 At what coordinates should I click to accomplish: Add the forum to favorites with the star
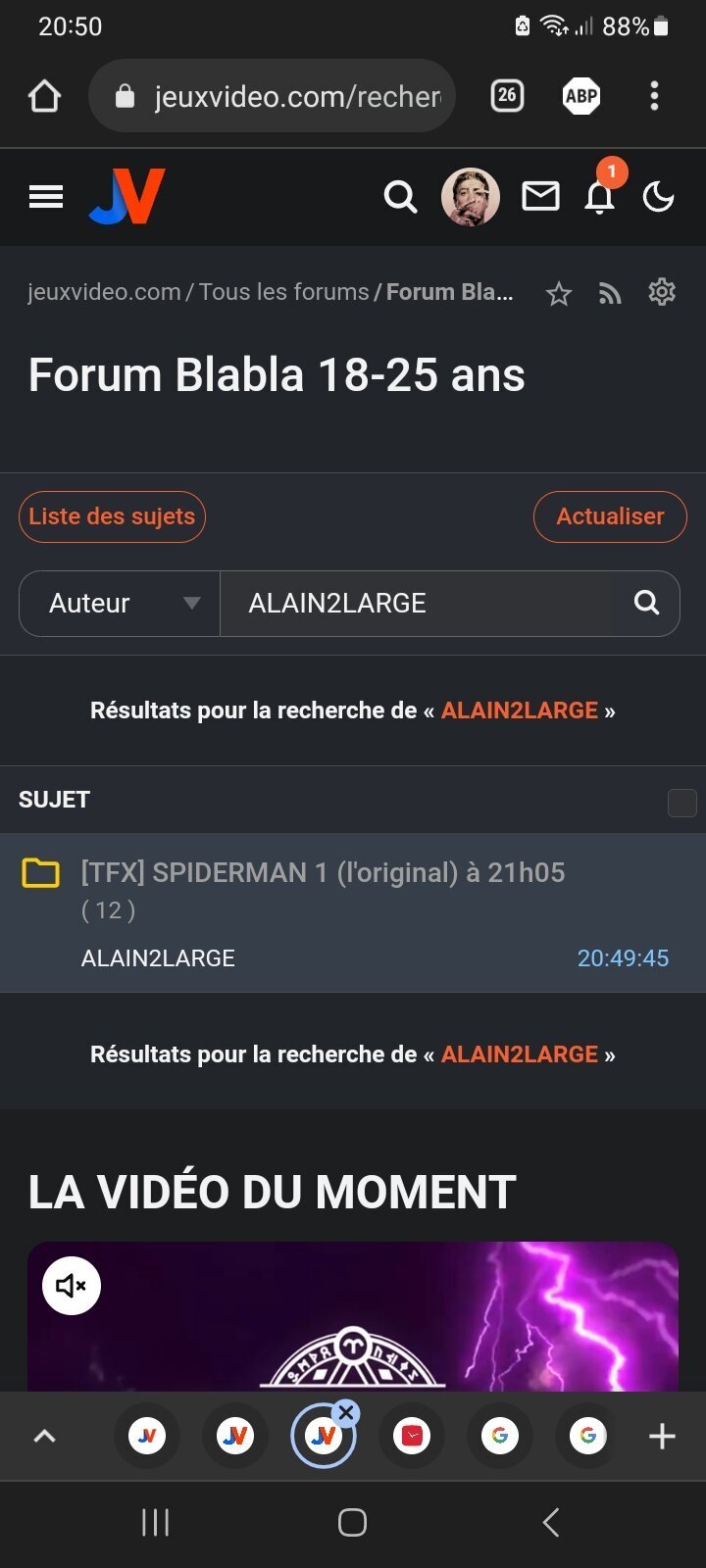pyautogui.click(x=559, y=293)
